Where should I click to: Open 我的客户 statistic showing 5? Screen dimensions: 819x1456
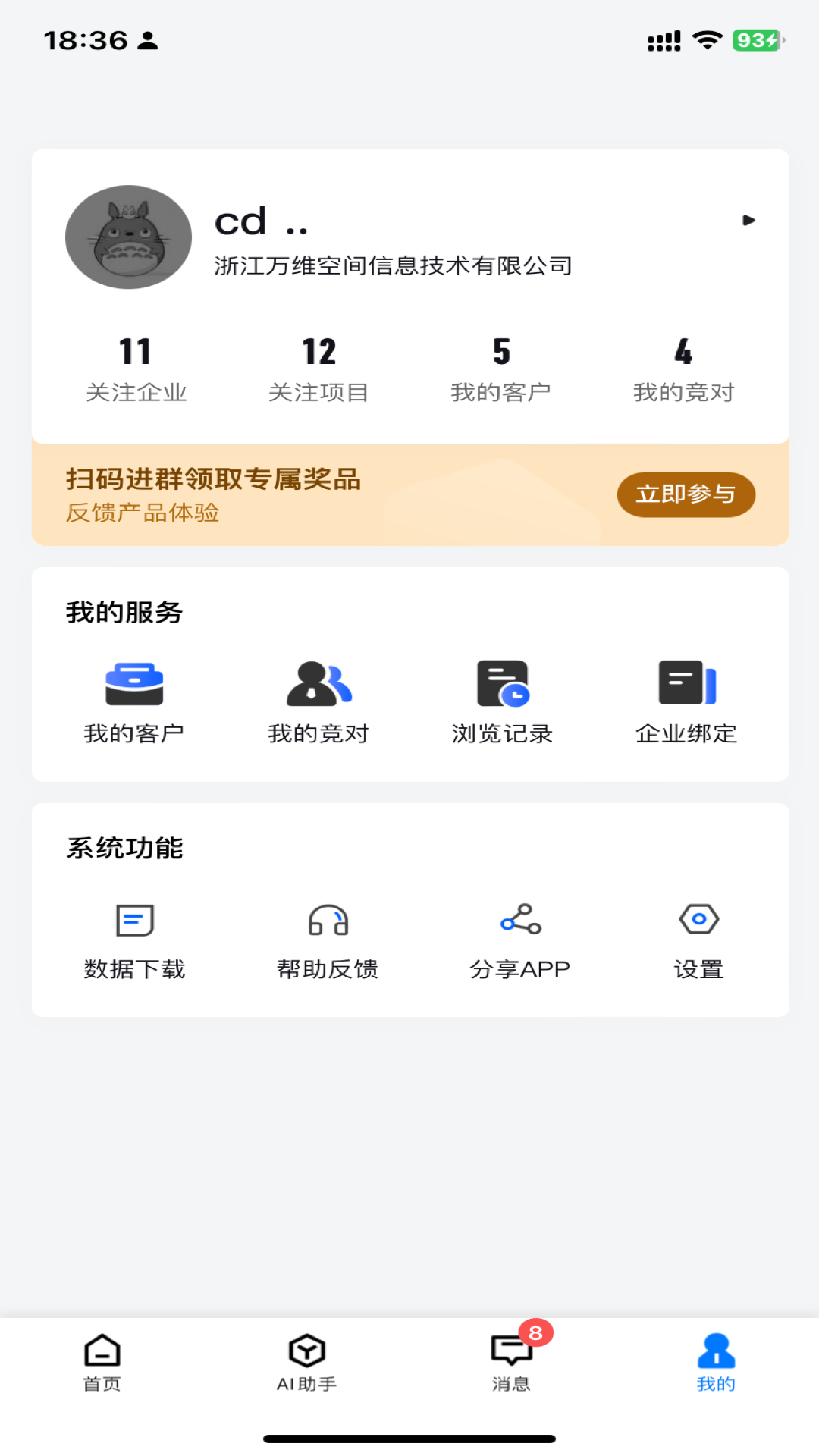[501, 369]
